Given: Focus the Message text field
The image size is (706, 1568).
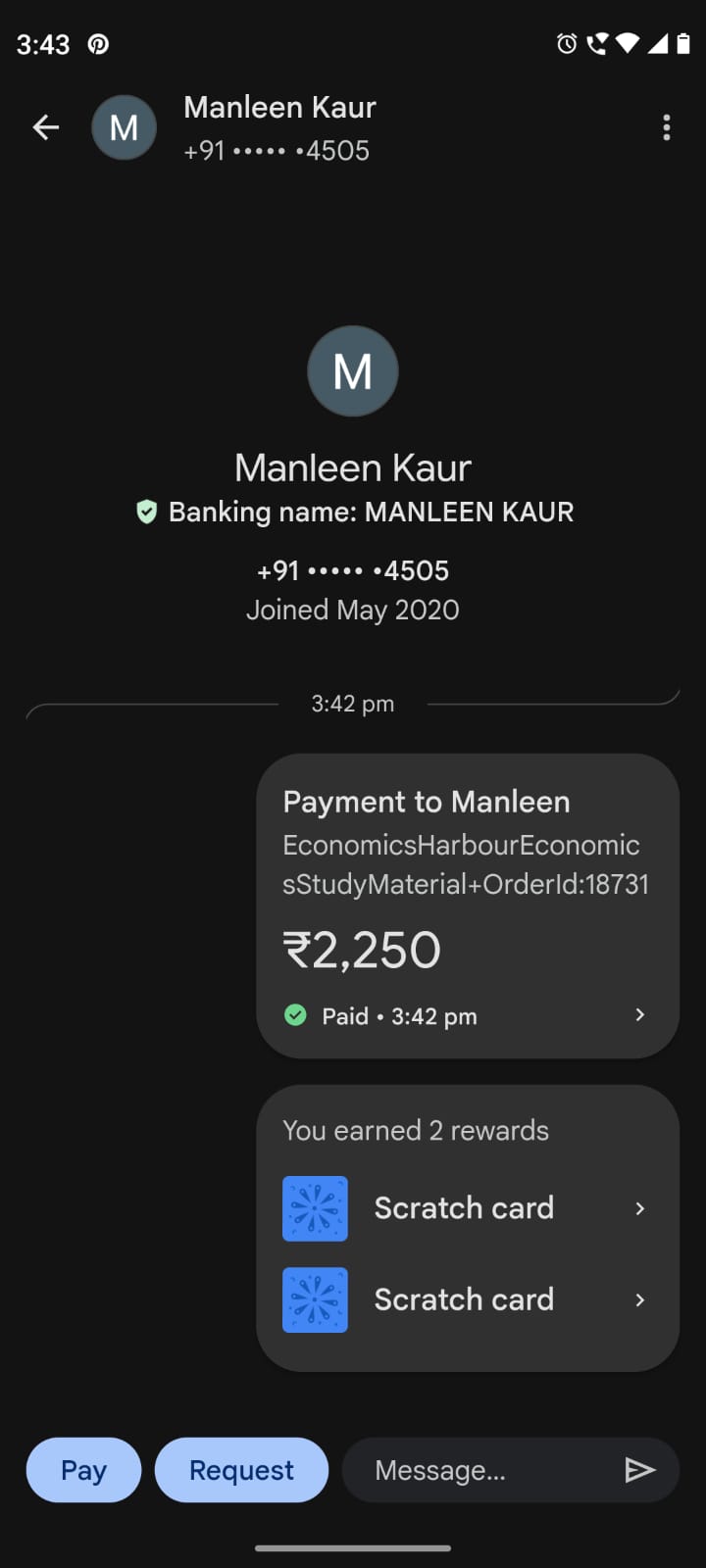Looking at the screenshot, I should pos(480,1470).
